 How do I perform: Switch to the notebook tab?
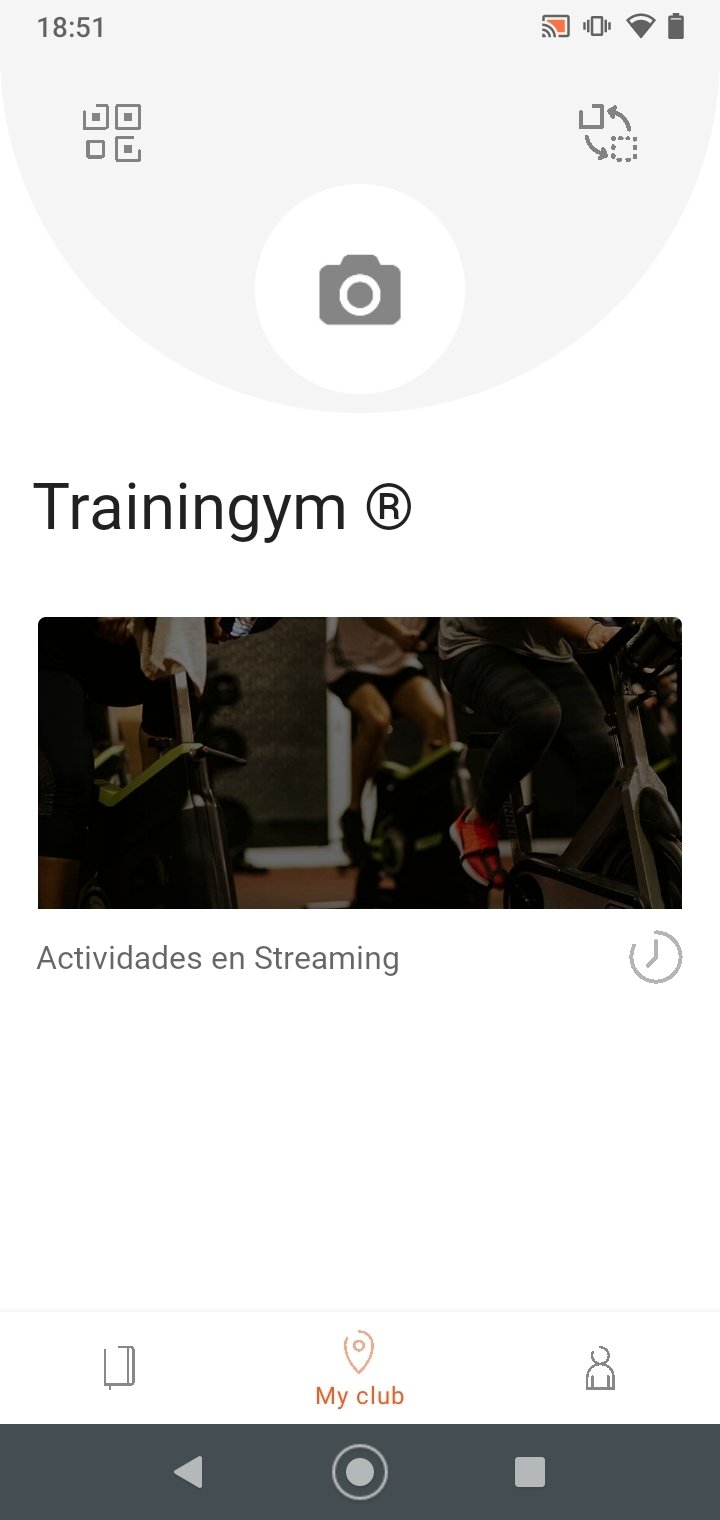pos(119,1367)
